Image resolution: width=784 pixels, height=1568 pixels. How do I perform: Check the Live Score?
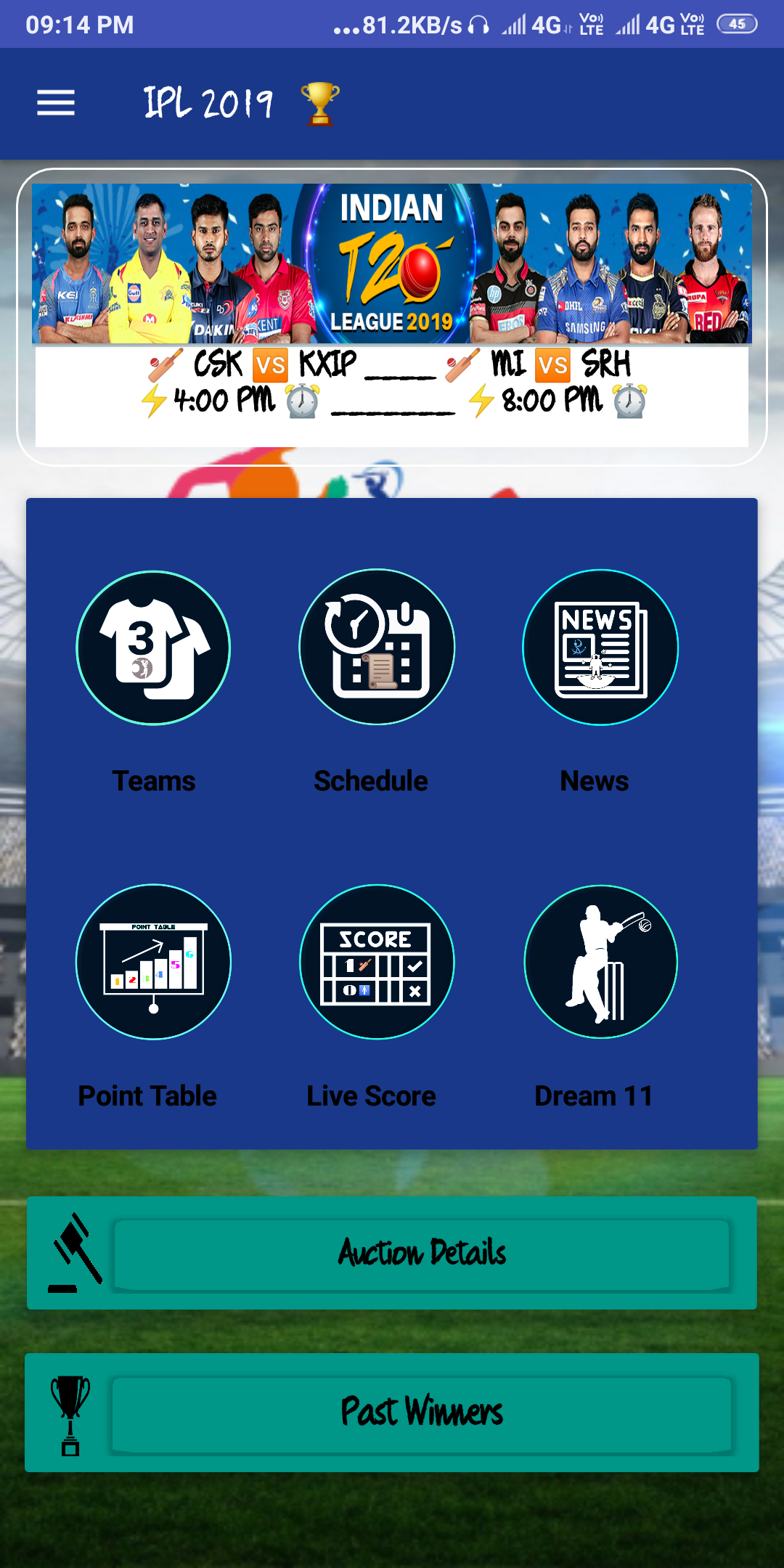tap(377, 962)
